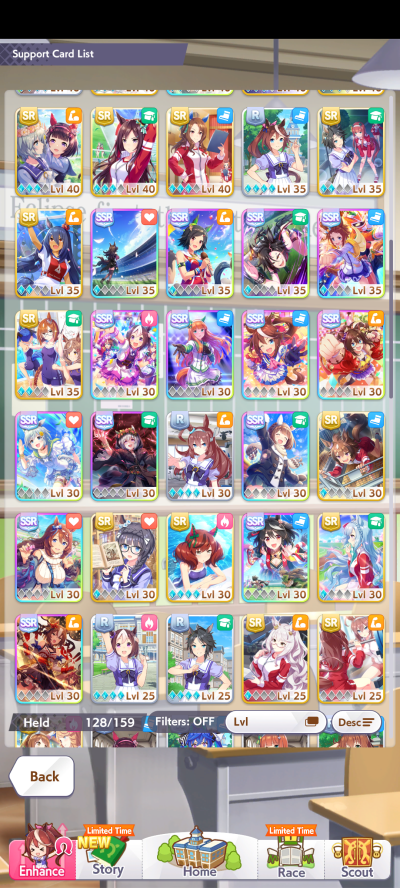Open the Lvl sort dropdown
400x888 pixels.
pos(276,722)
